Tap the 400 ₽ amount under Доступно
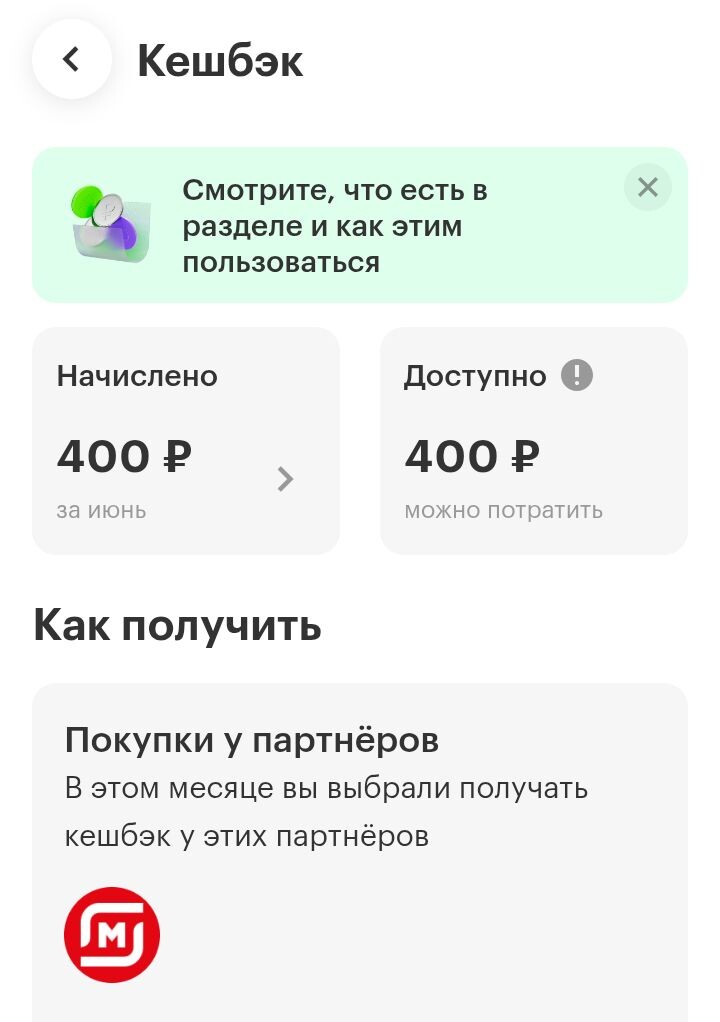Viewport: 720px width, 1022px height. tap(470, 456)
